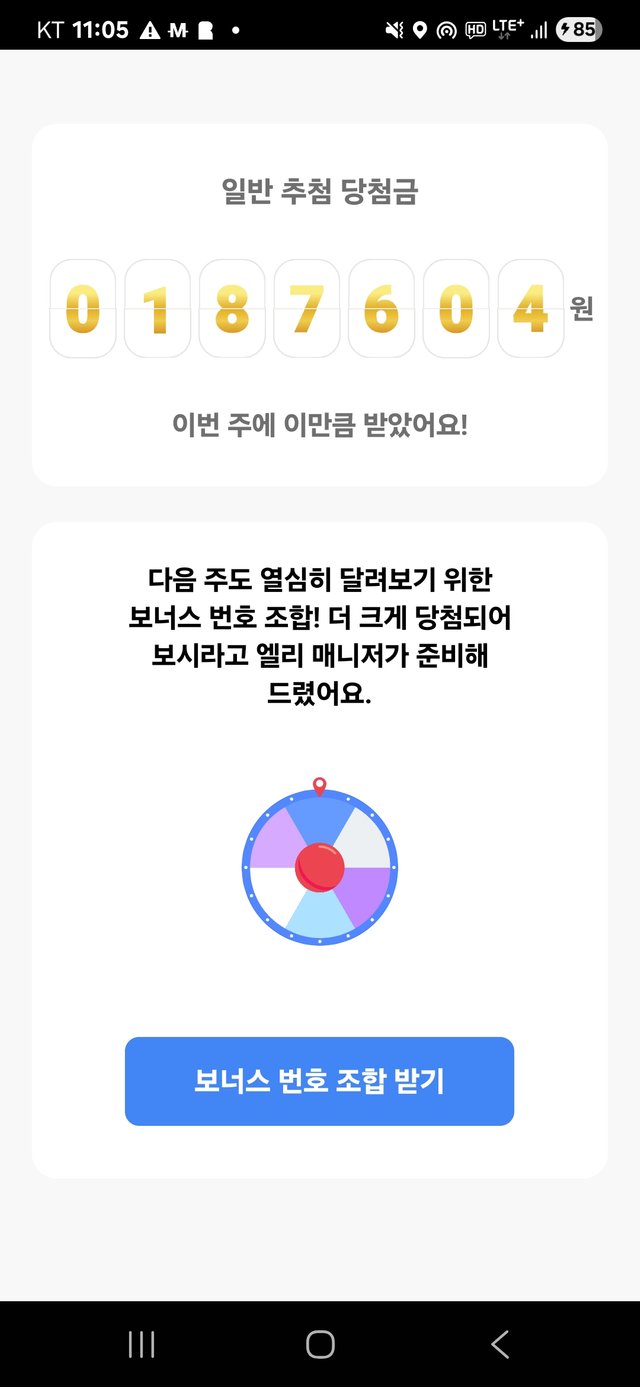The height and width of the screenshot is (1387, 640).
Task: Open recent apps from the navigation bar
Action: [x=141, y=1345]
